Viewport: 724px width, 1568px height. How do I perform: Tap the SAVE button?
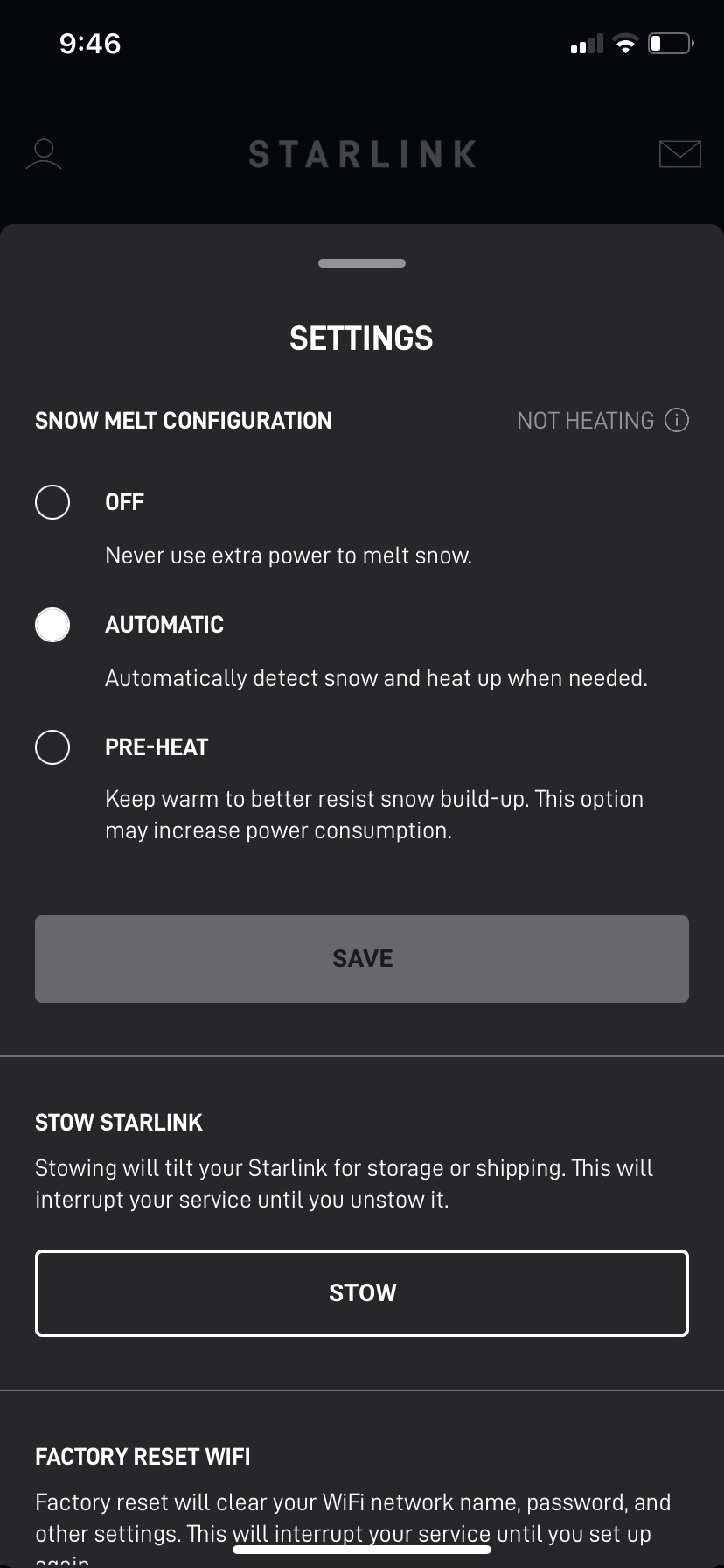pos(362,959)
